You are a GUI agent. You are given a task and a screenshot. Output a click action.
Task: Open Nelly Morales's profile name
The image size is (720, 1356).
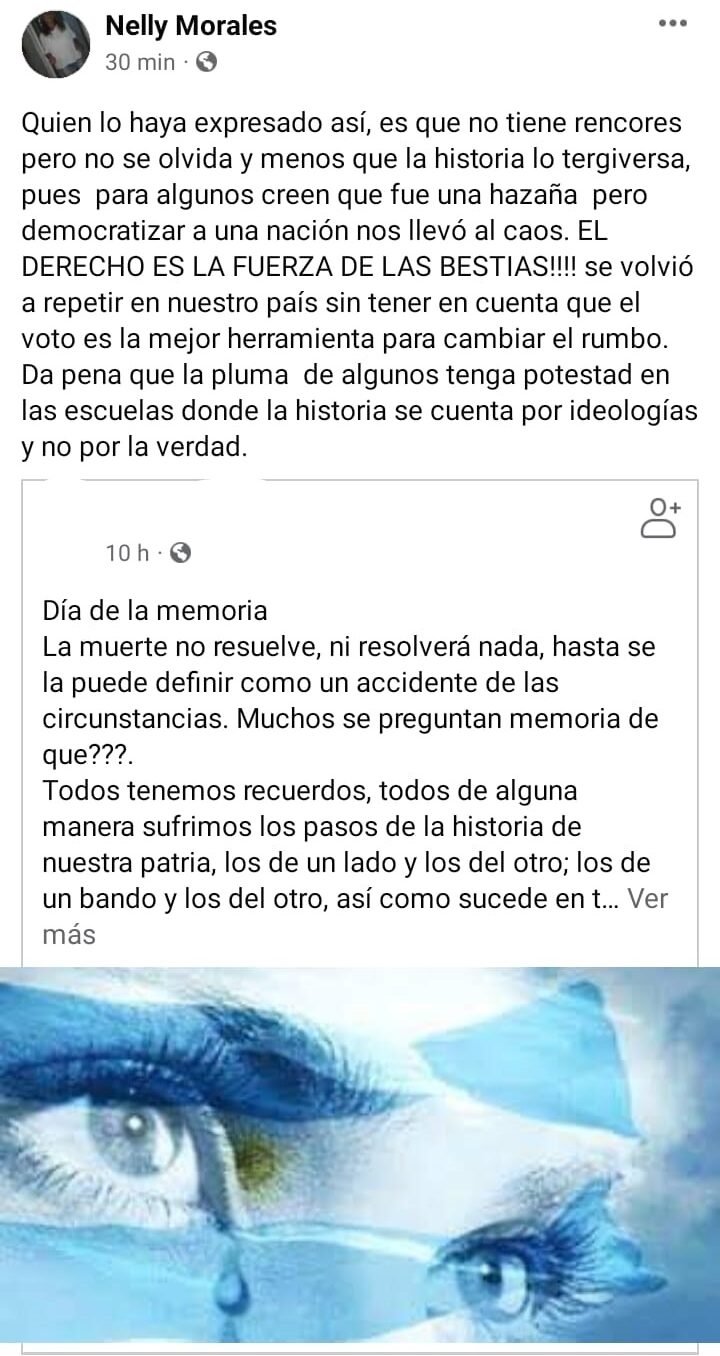[x=191, y=26]
